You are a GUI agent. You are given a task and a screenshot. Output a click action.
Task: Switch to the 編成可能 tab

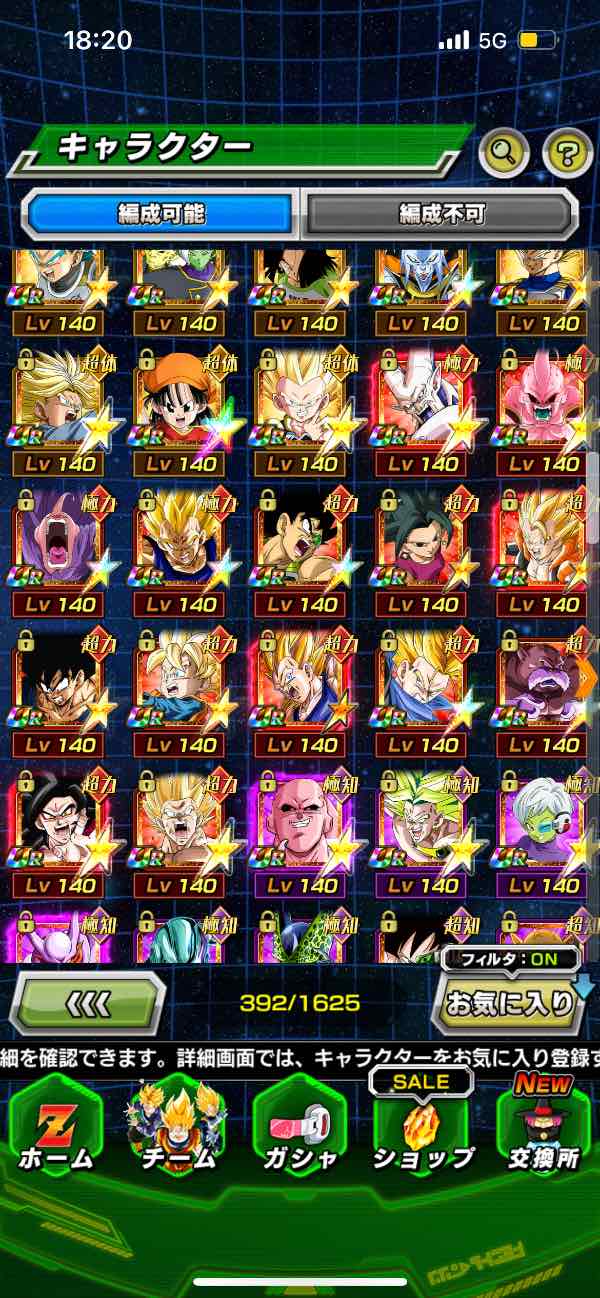pos(161,213)
